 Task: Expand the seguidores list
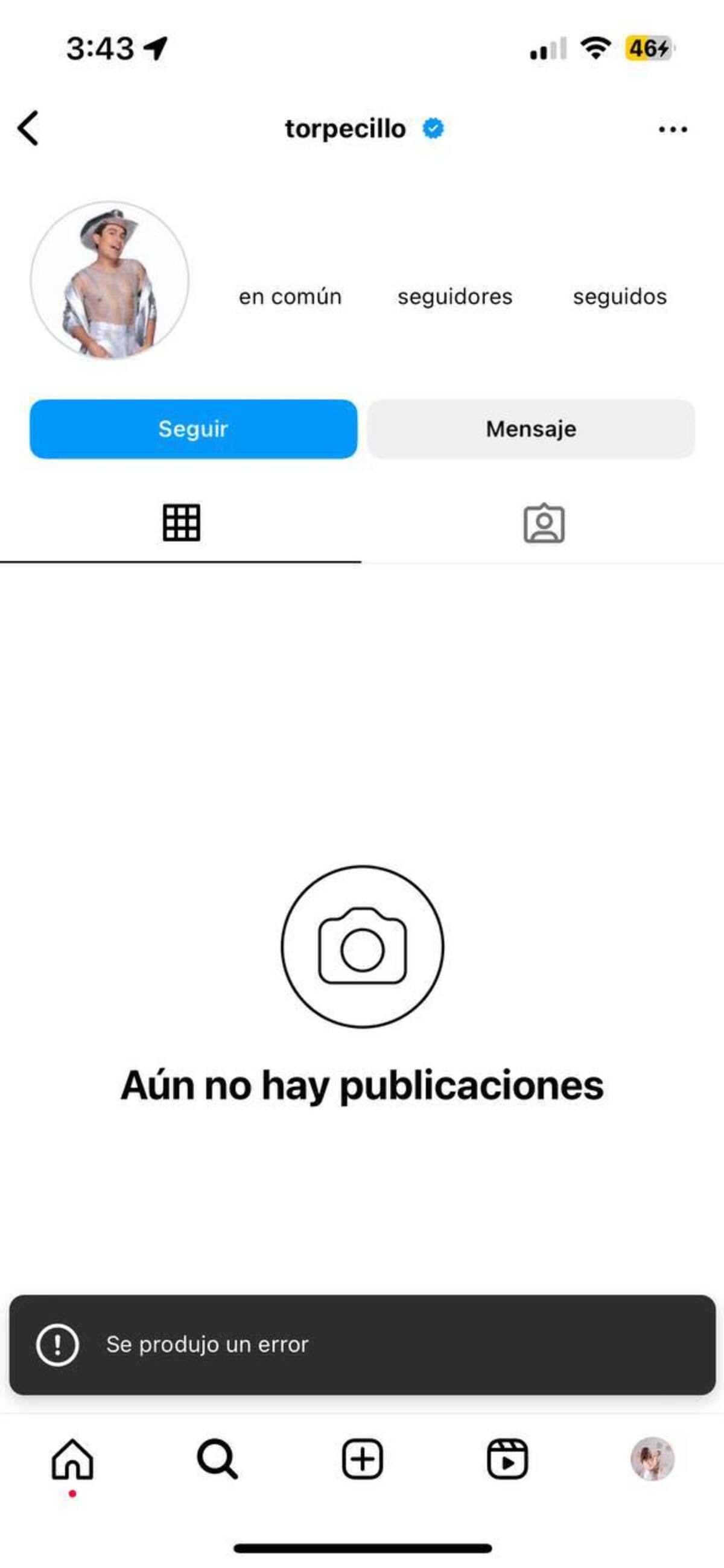(x=456, y=296)
